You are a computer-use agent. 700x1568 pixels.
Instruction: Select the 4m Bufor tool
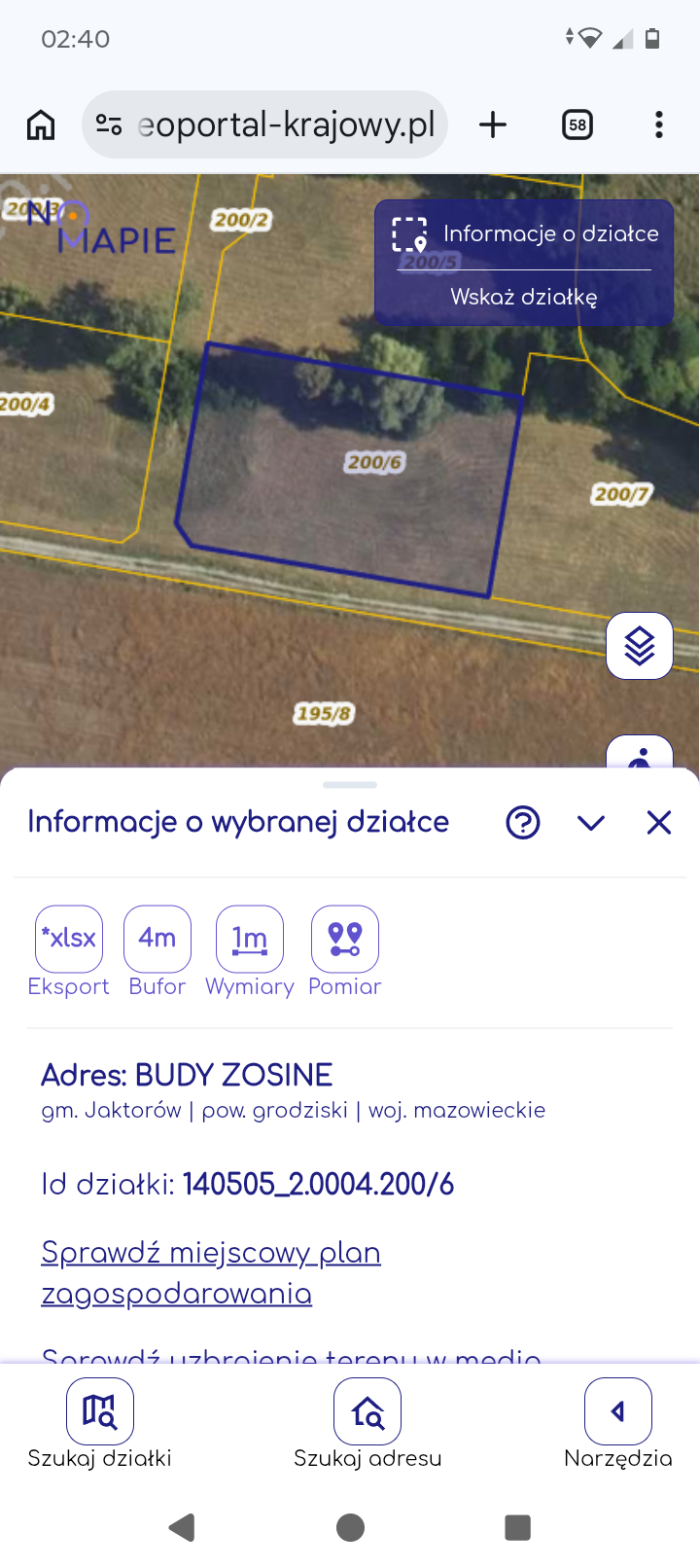tap(157, 940)
